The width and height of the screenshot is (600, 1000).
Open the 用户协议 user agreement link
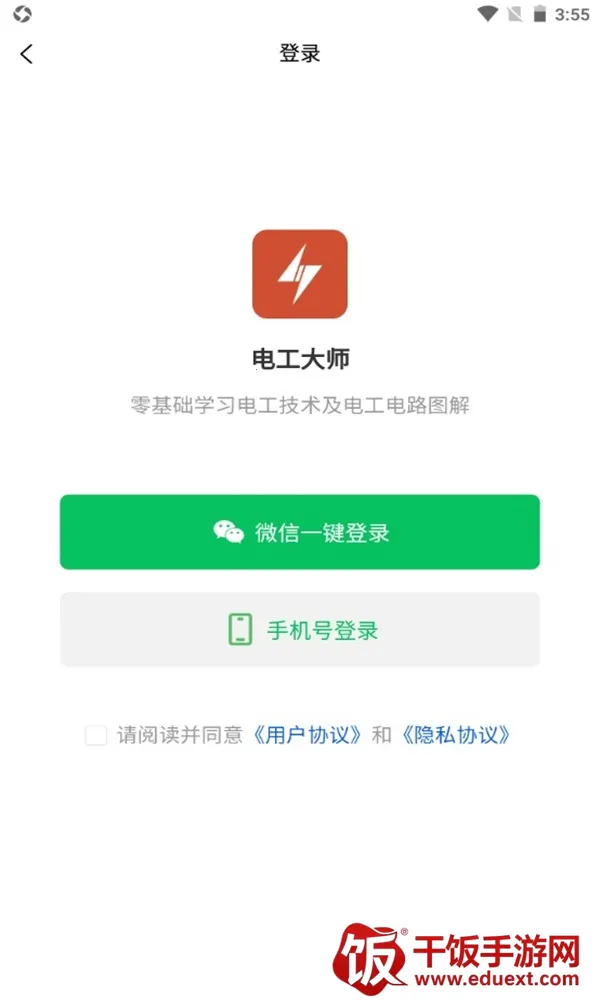pos(307,736)
